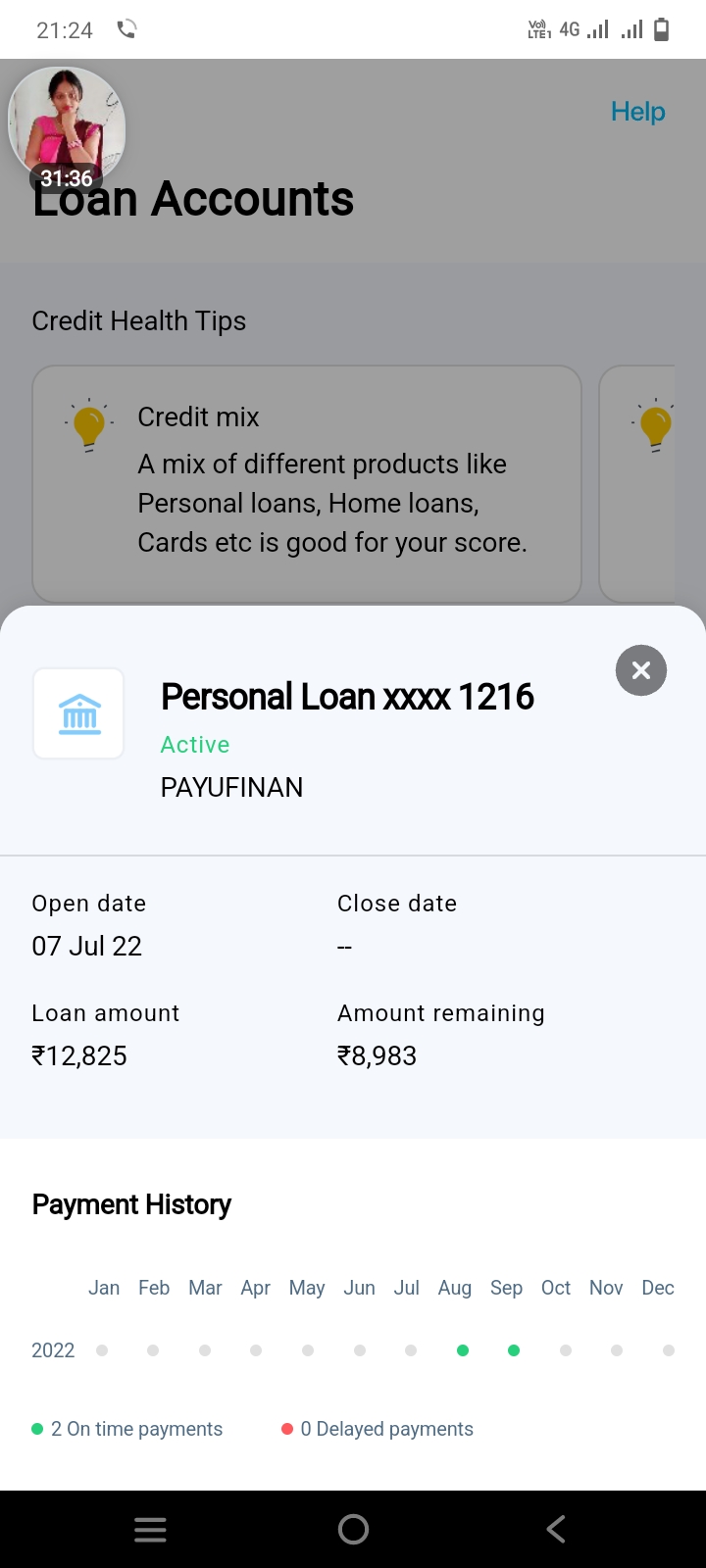Image resolution: width=706 pixels, height=1568 pixels.
Task: Open the recent apps menu
Action: (150, 1529)
